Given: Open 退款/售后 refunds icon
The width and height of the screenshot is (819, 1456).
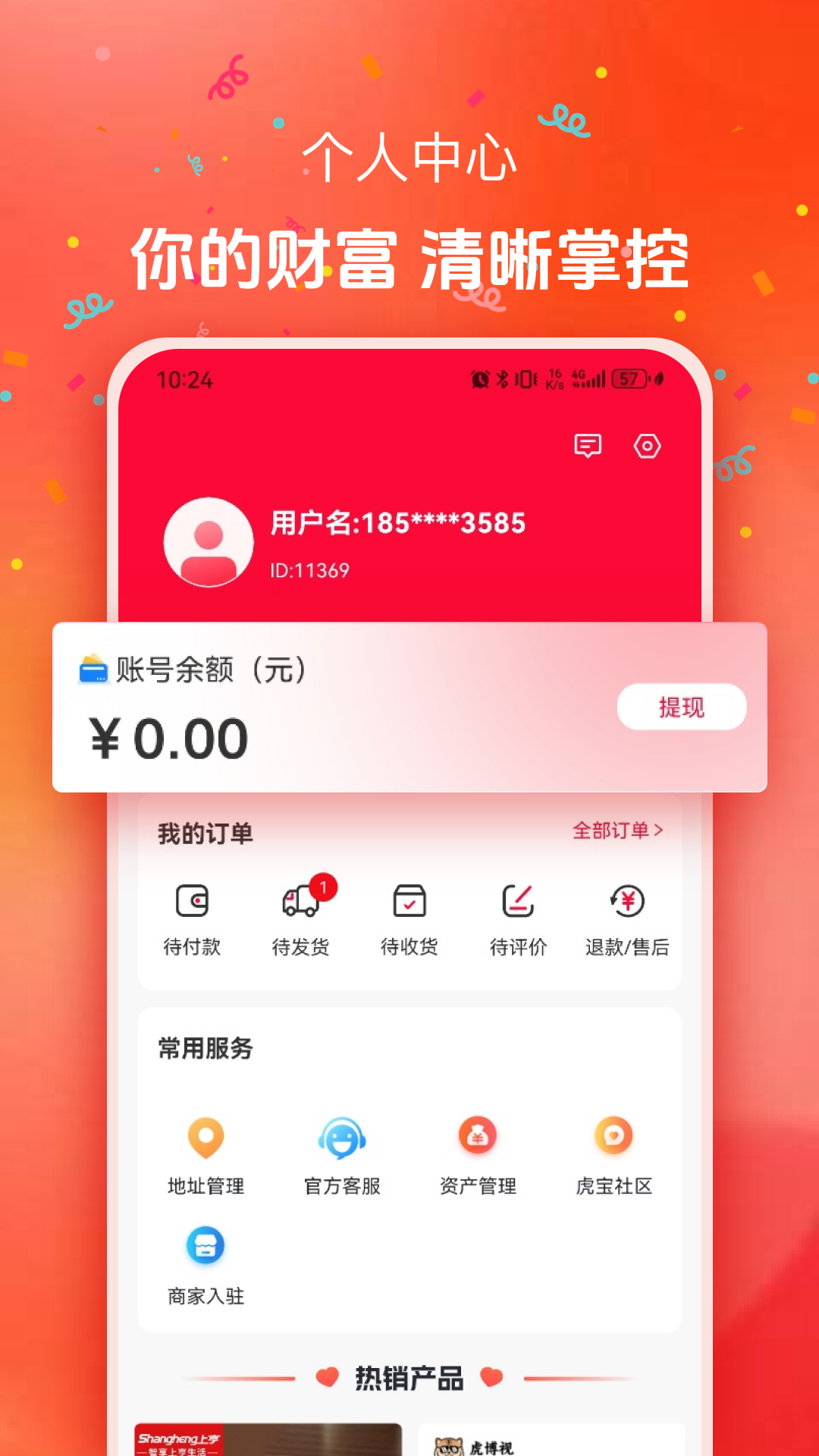Looking at the screenshot, I should (x=624, y=902).
